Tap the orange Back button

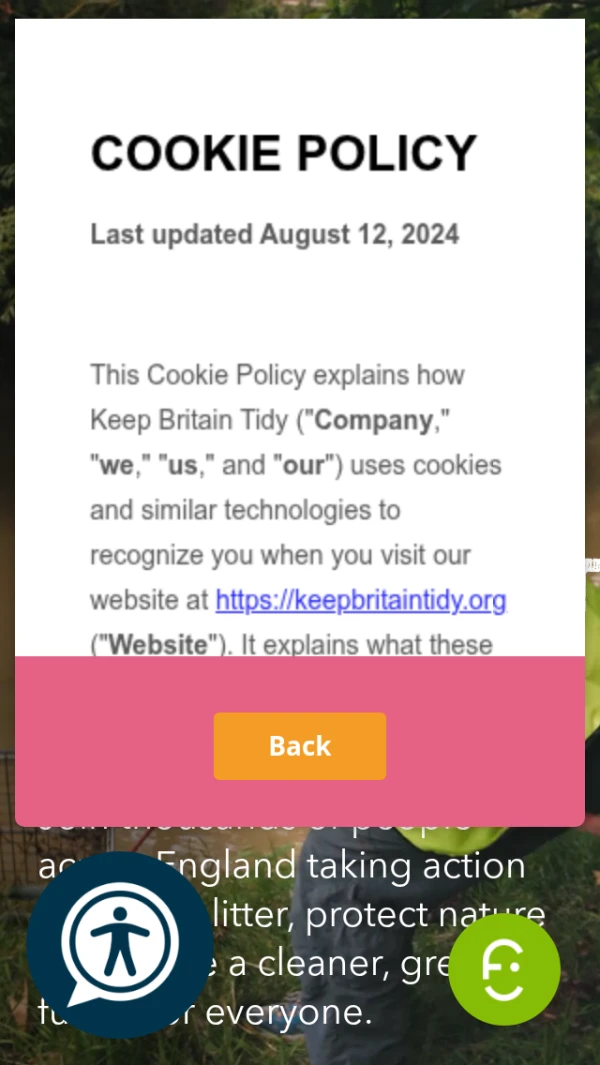tap(299, 746)
